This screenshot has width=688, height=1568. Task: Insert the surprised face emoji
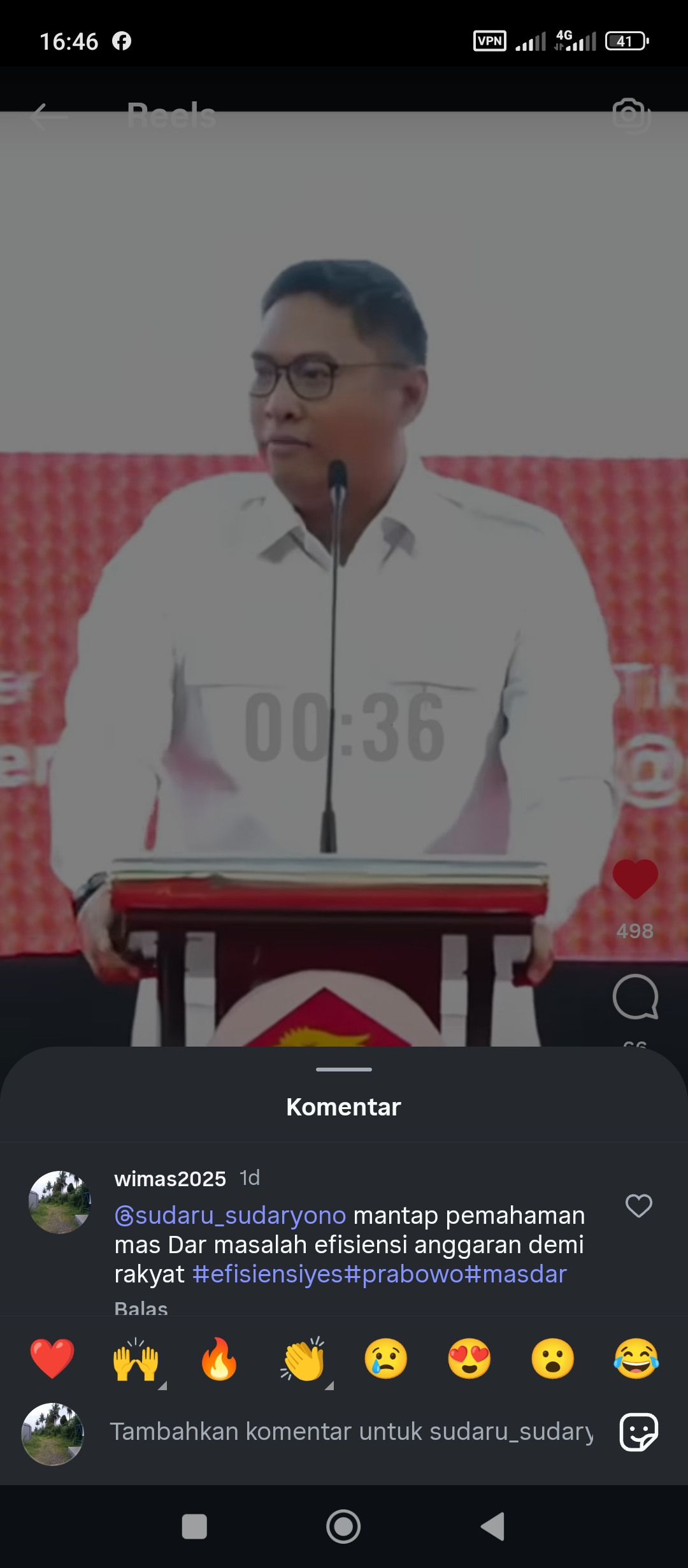click(x=553, y=1358)
